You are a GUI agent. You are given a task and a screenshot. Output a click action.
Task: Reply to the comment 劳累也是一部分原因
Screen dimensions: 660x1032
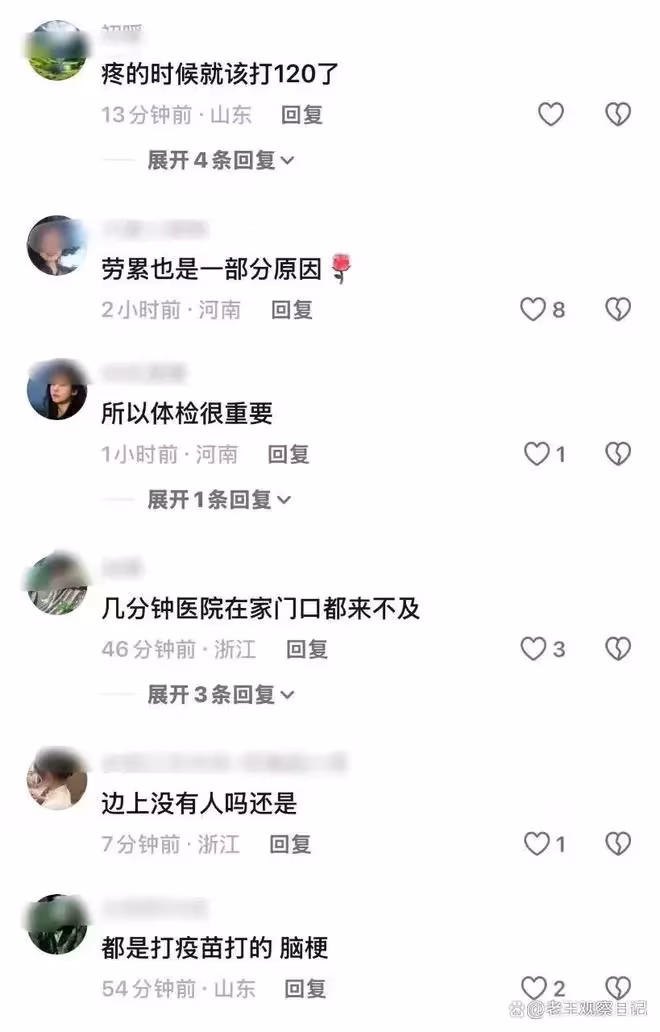click(292, 310)
